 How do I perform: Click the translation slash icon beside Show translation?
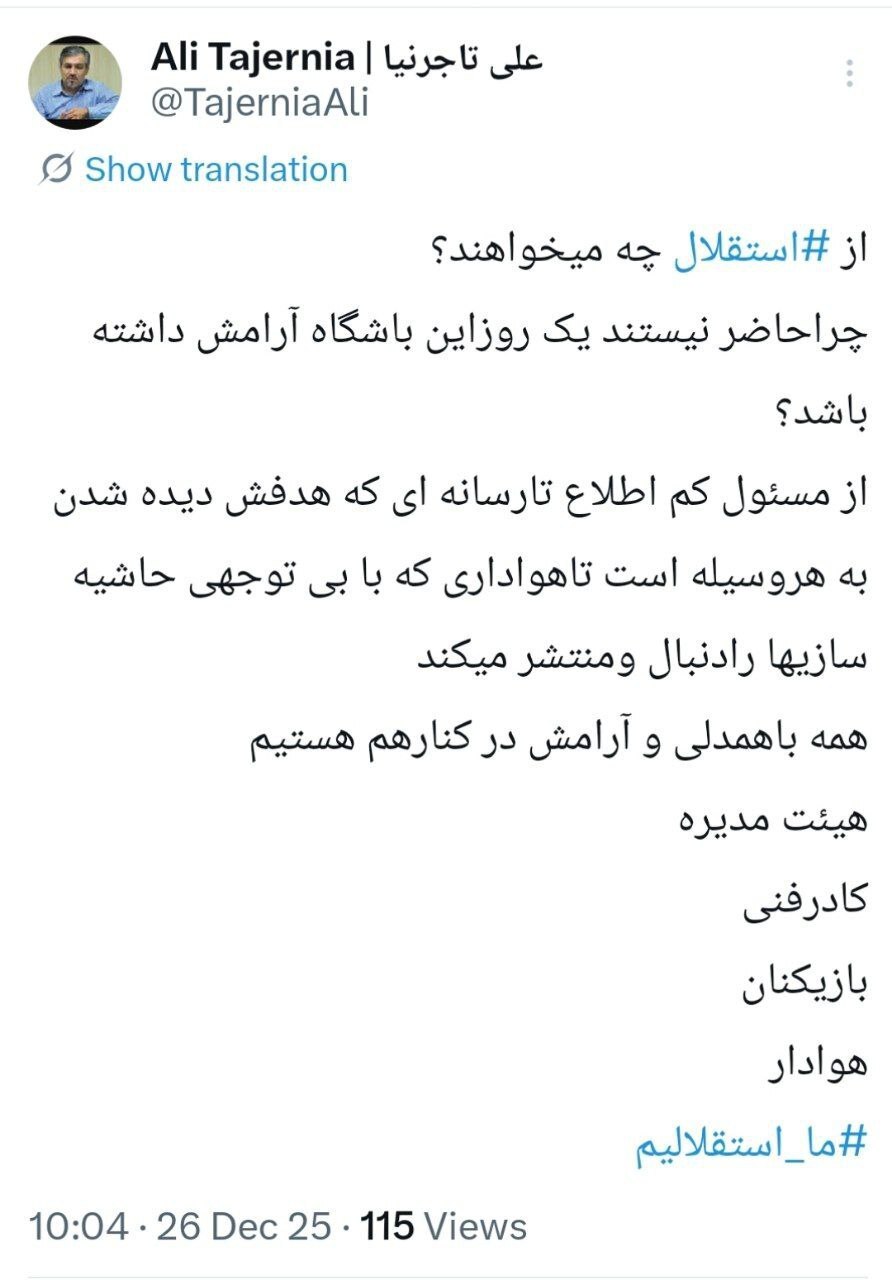[57, 168]
